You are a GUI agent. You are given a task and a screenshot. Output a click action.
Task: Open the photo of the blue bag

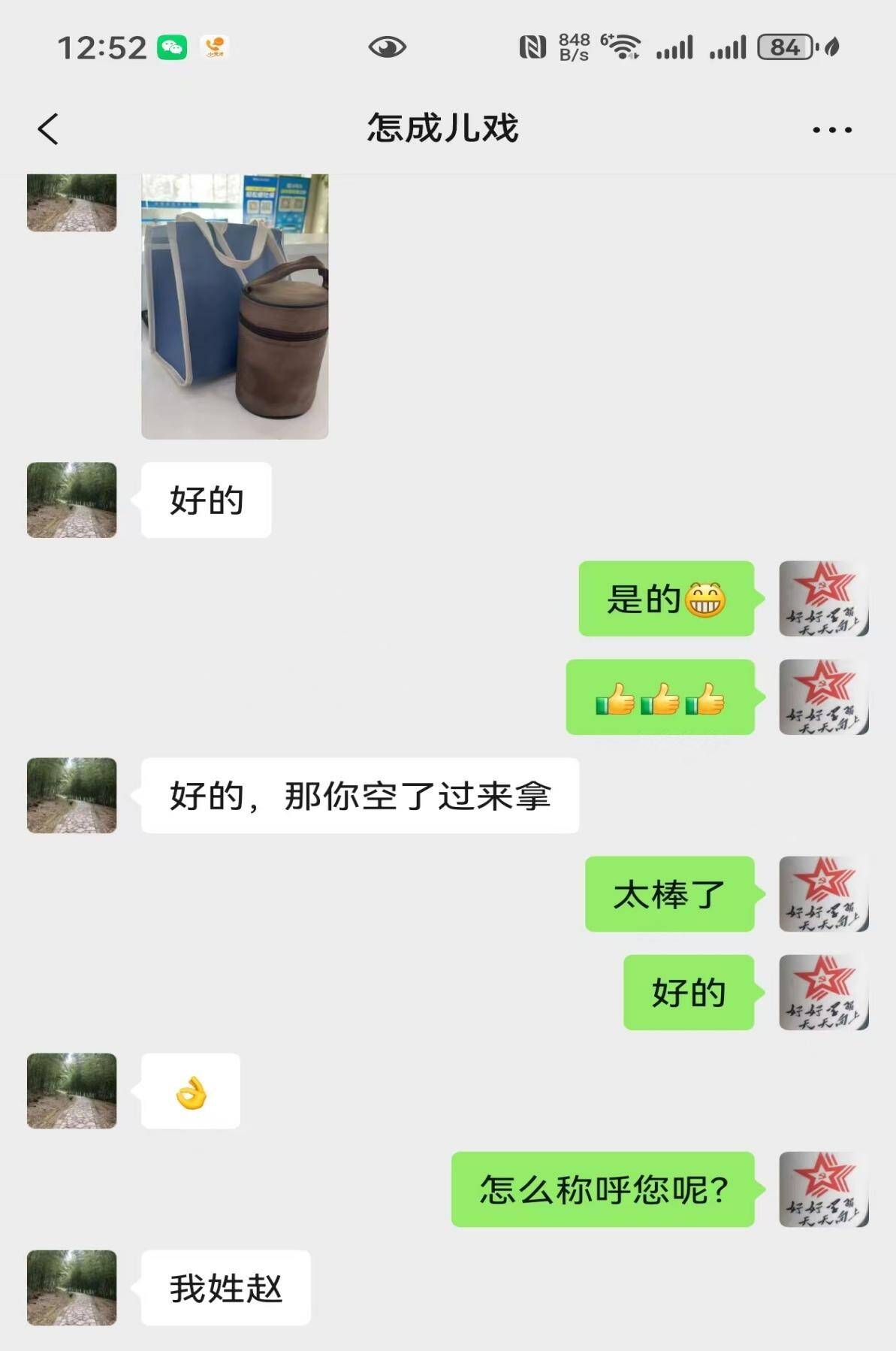234,306
